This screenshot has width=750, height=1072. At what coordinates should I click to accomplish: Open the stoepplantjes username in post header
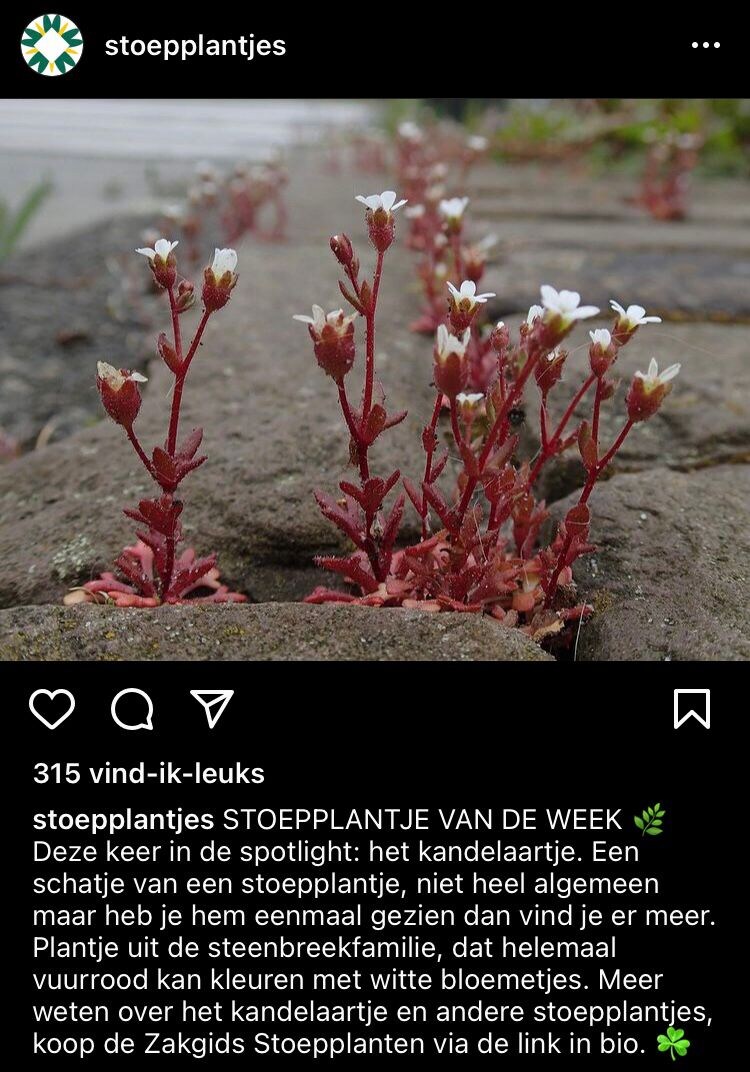pos(195,46)
